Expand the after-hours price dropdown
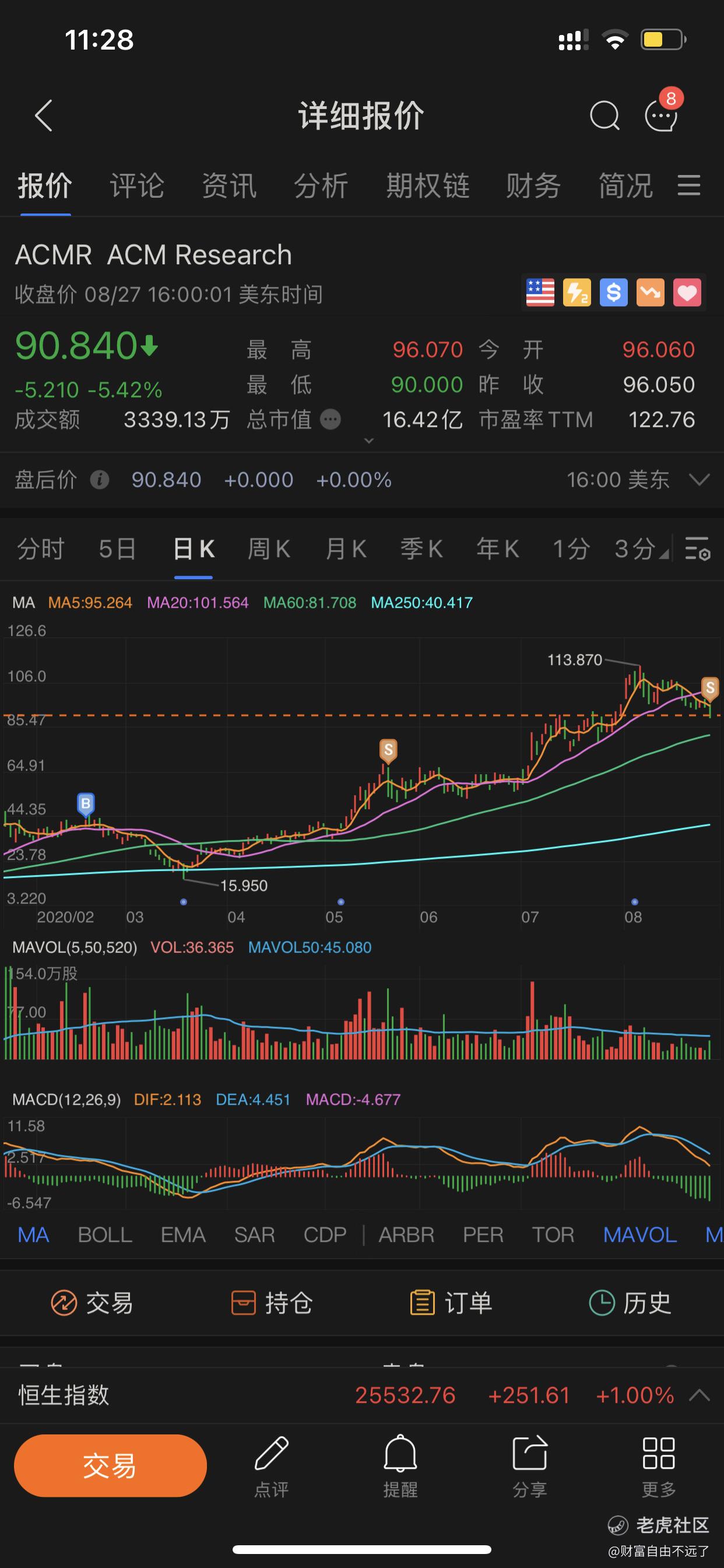This screenshot has width=724, height=1568. point(699,480)
